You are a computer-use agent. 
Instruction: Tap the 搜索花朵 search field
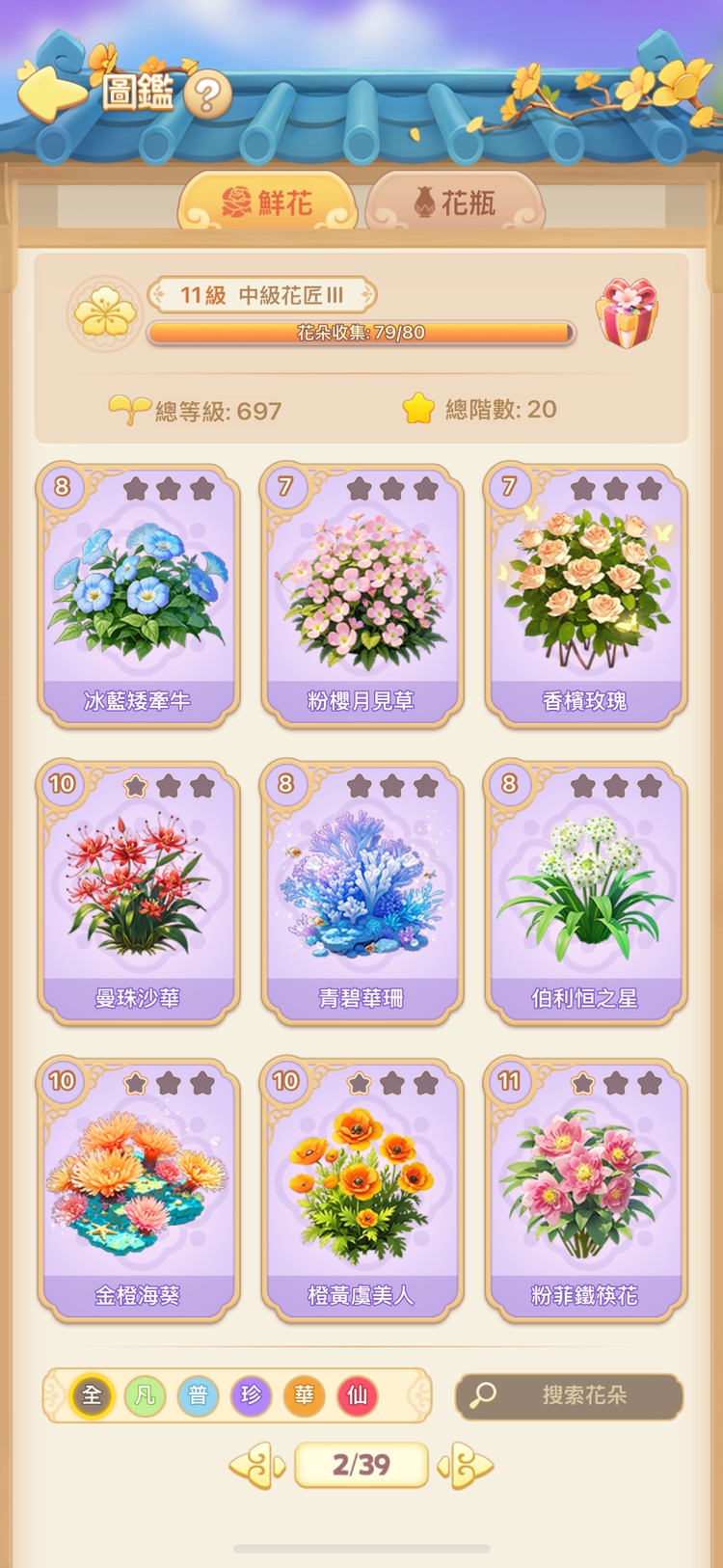[570, 1395]
